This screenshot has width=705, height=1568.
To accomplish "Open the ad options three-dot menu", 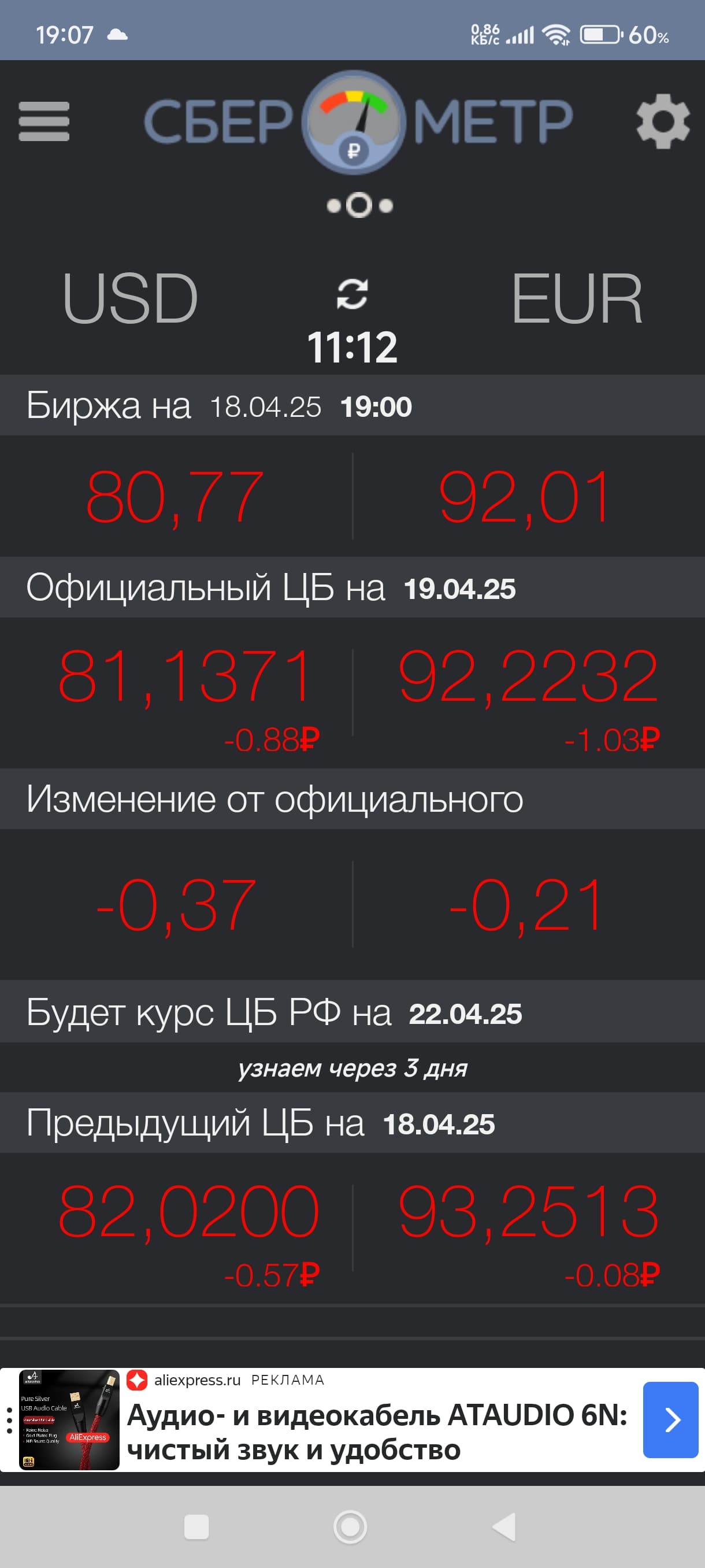I will pos(9,1419).
